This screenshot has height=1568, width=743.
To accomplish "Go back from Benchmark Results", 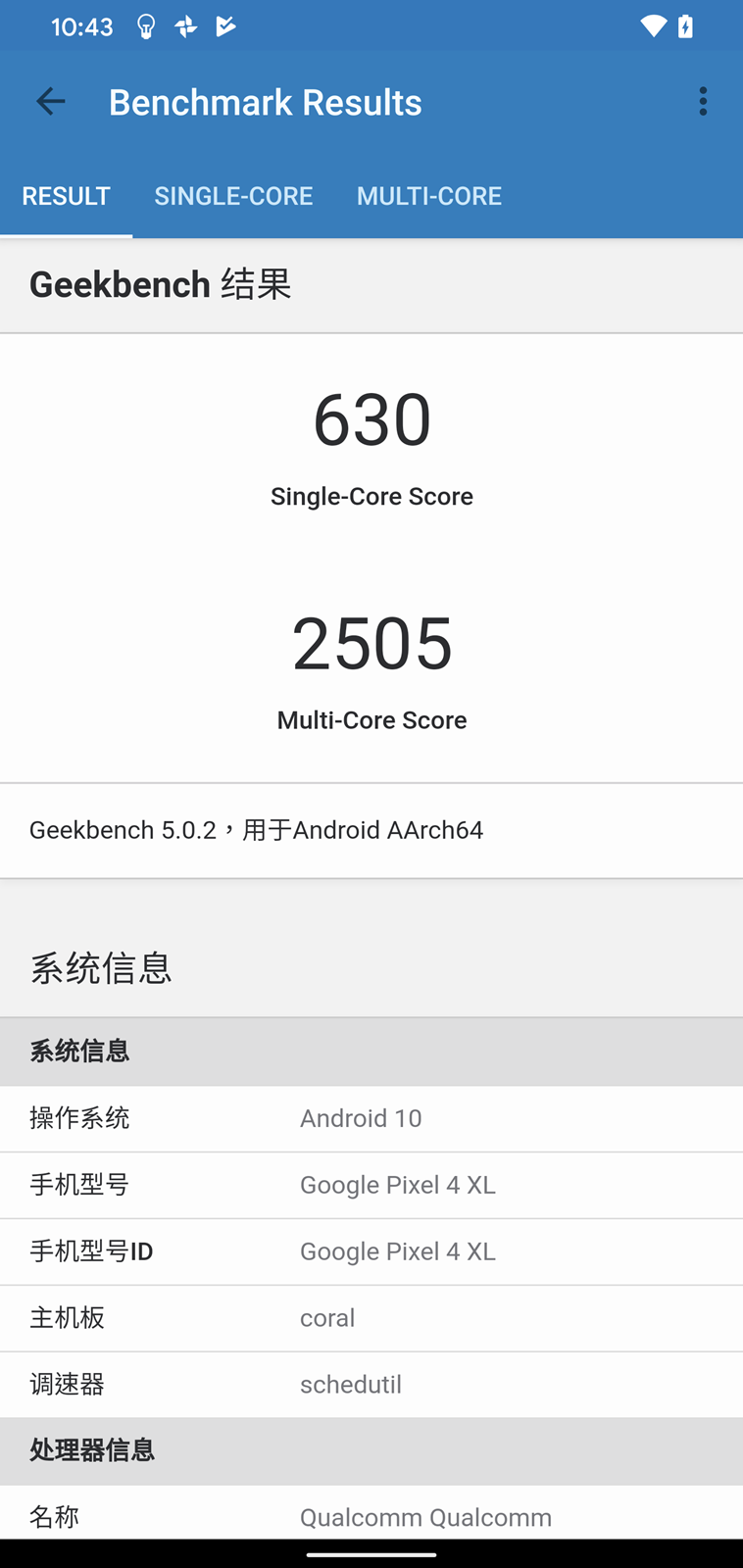I will coord(50,102).
